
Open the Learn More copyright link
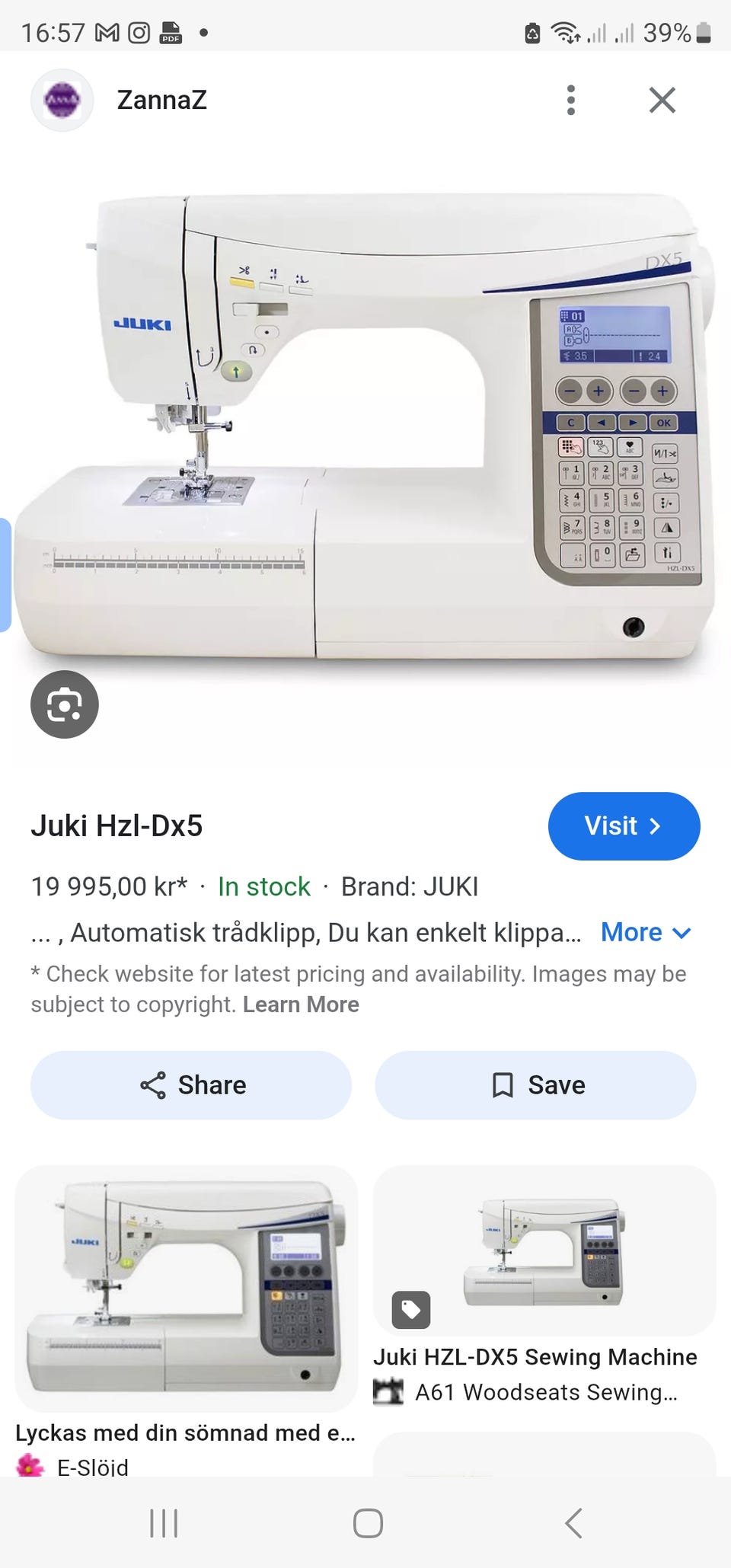(301, 1005)
